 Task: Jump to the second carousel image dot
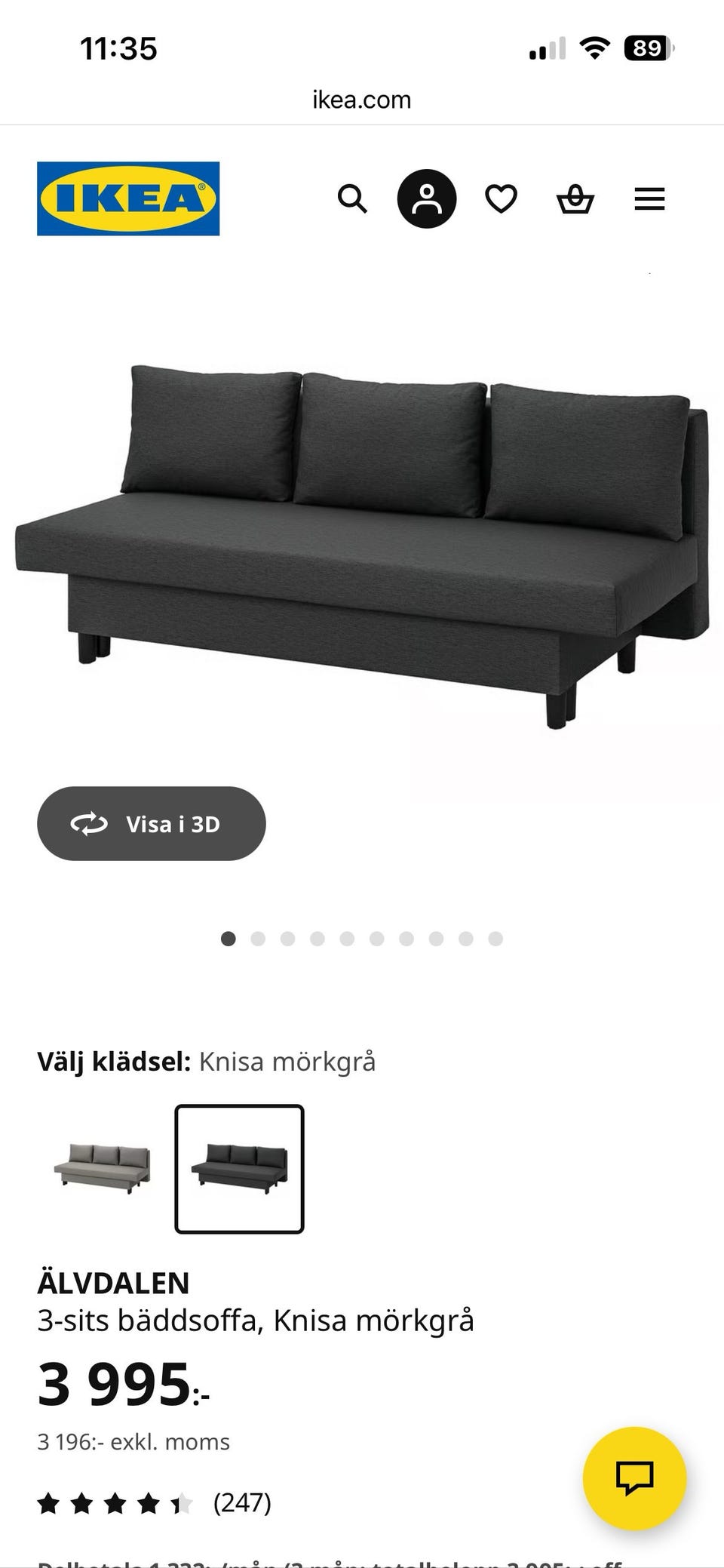coord(259,939)
